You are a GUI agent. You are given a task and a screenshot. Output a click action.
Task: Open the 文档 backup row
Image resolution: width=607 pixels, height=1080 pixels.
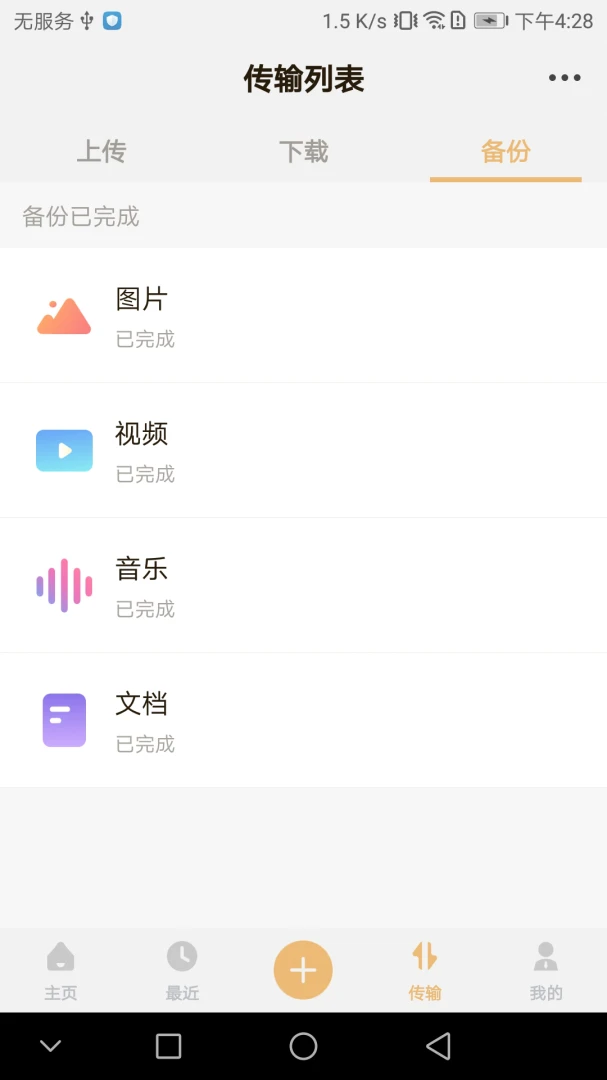(x=303, y=721)
